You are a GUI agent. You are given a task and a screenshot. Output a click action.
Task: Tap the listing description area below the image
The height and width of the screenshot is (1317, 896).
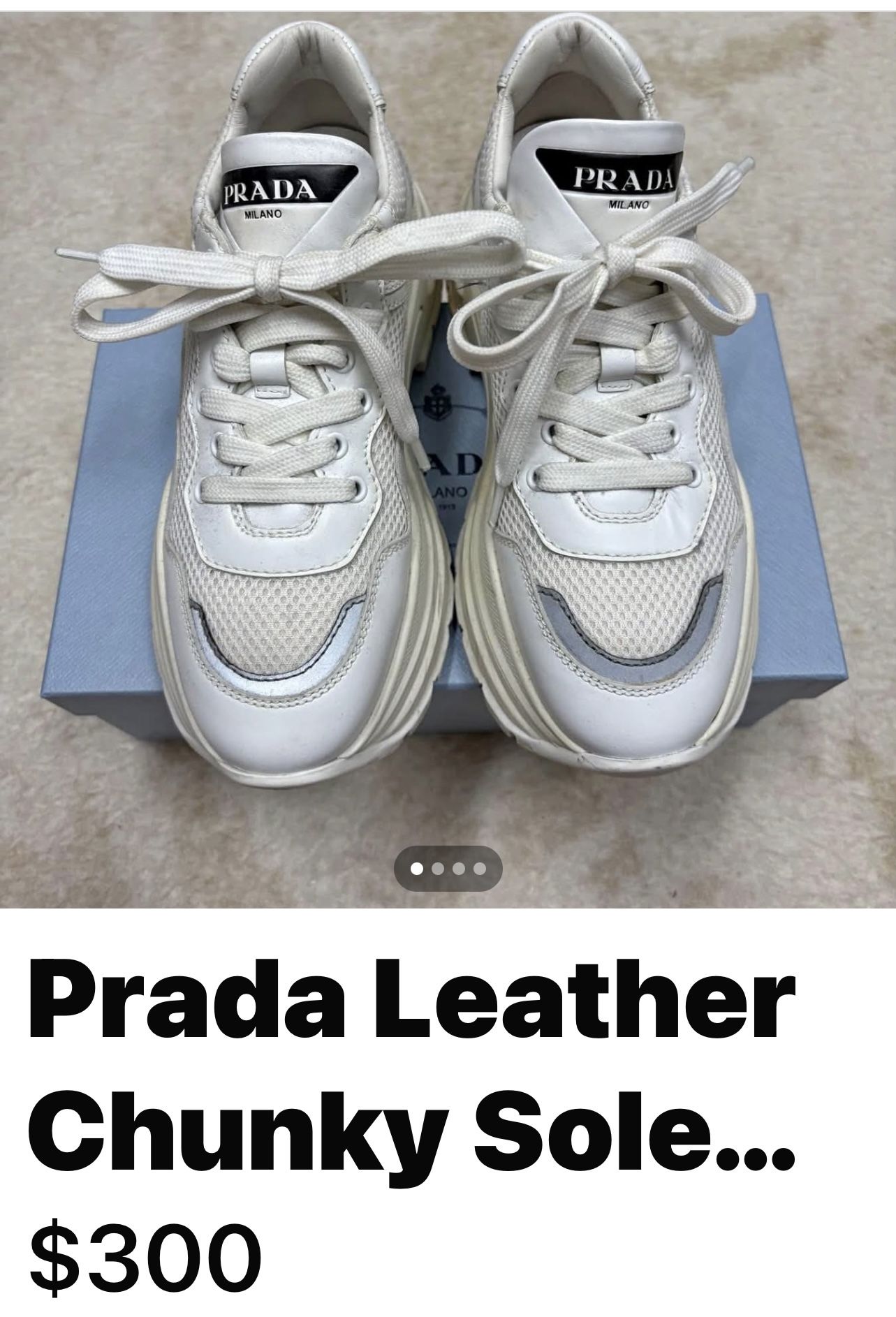coord(447,1117)
